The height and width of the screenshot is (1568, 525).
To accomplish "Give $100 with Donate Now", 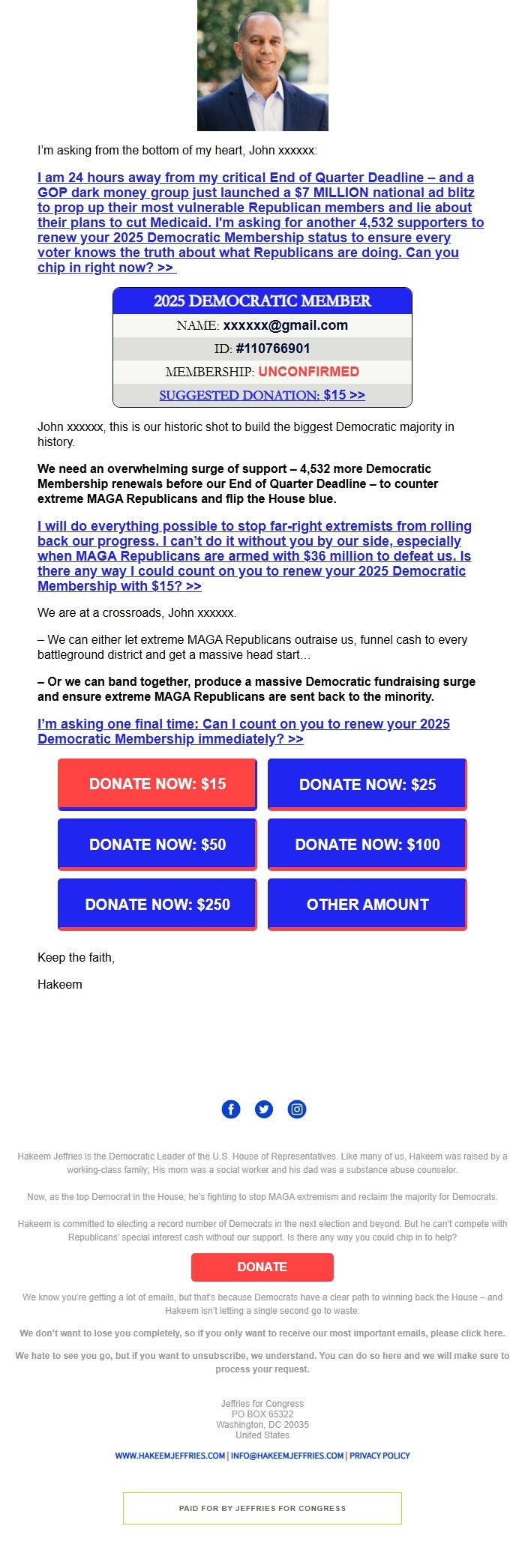I will coord(367,844).
